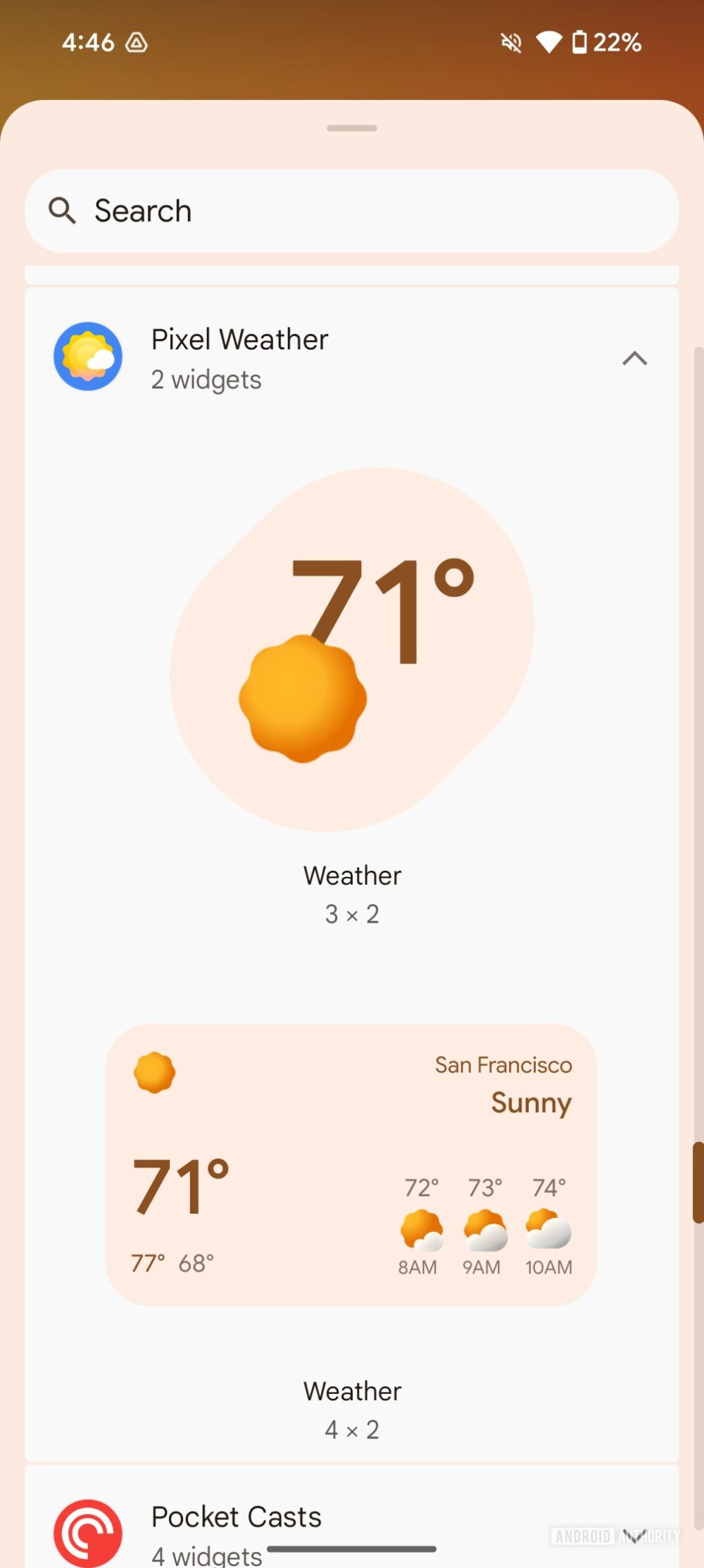Click the San Francisco label in the widget

tap(503, 1064)
